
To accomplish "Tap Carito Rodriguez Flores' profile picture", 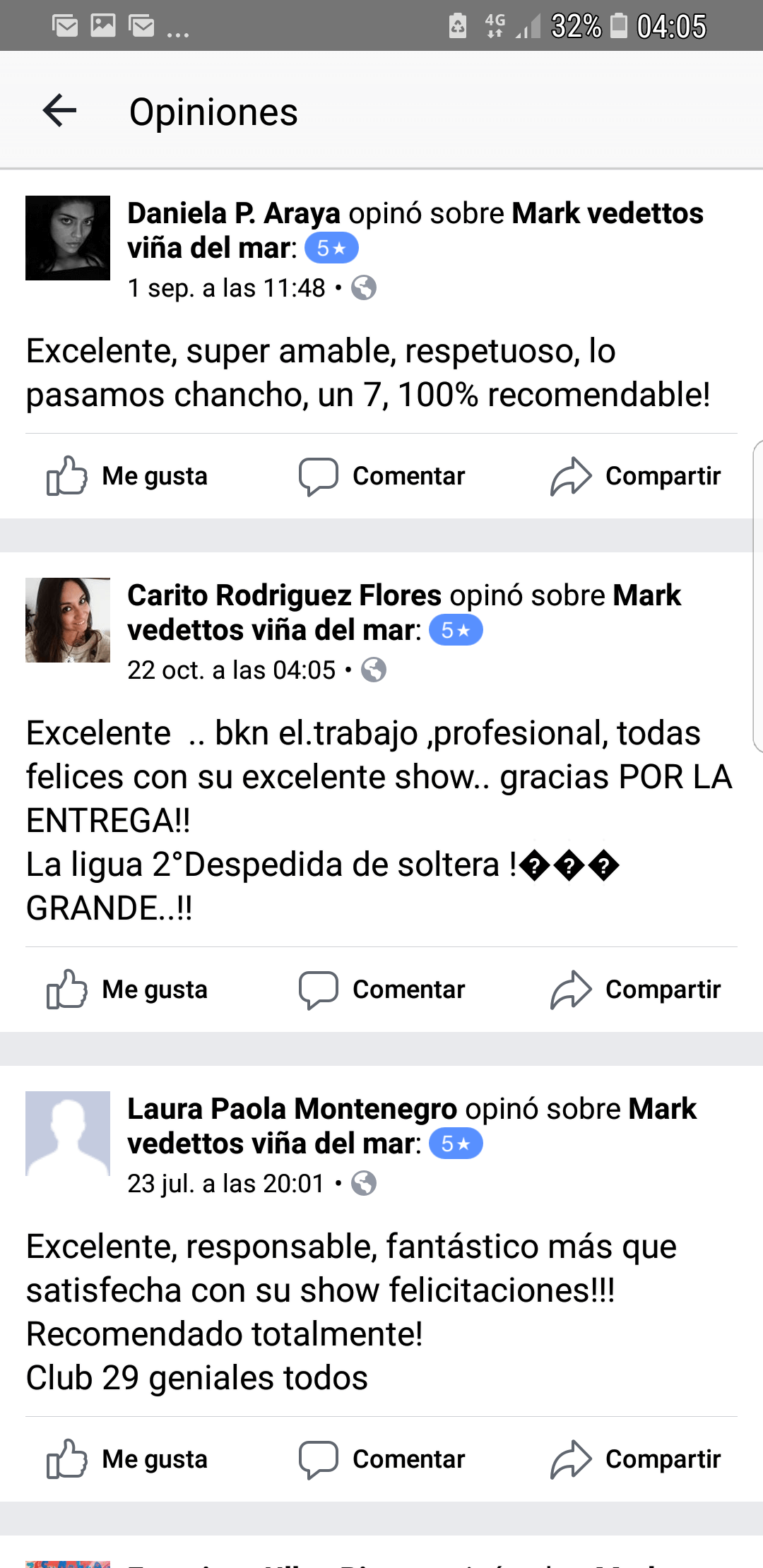I will 68,620.
